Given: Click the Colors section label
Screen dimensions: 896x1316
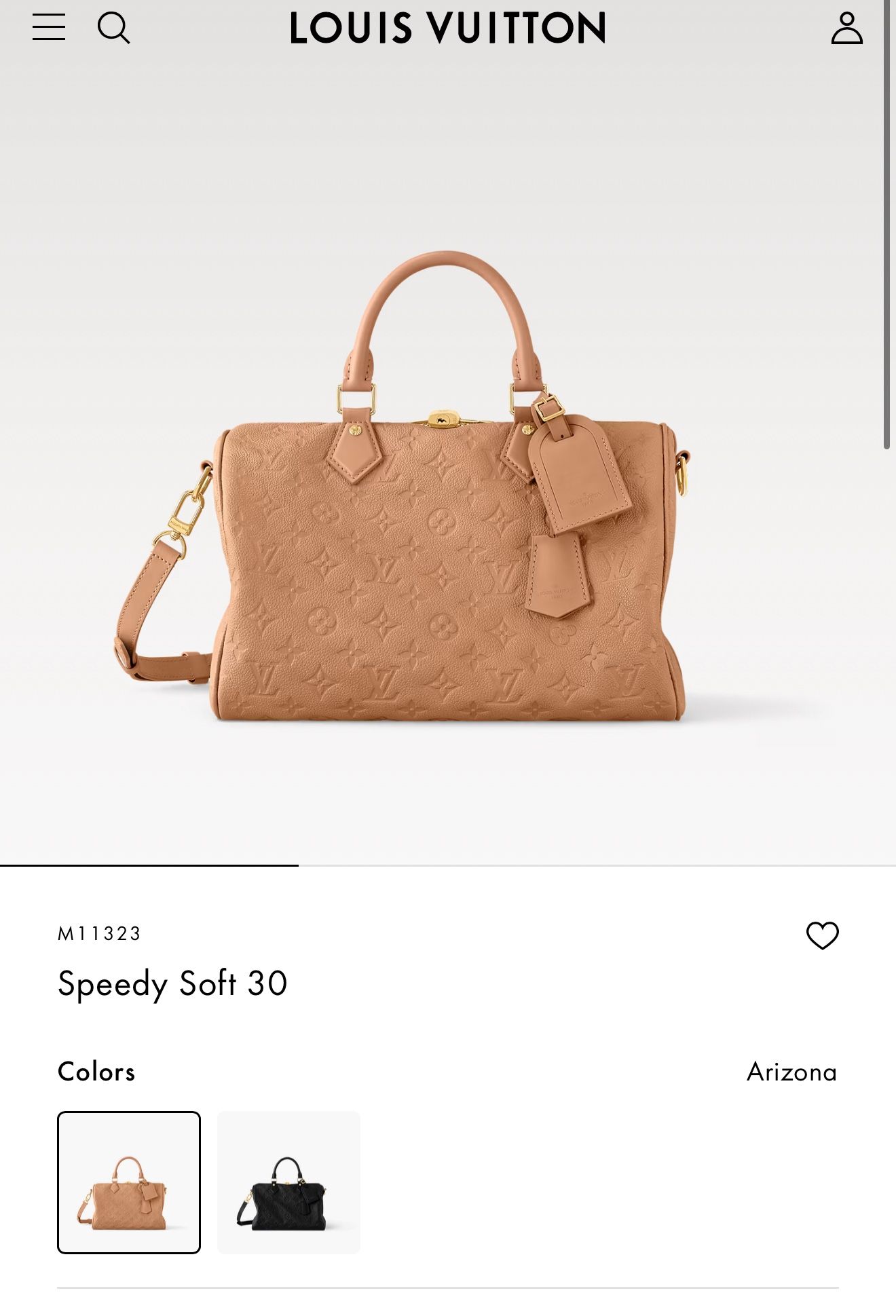Looking at the screenshot, I should tap(97, 1071).
